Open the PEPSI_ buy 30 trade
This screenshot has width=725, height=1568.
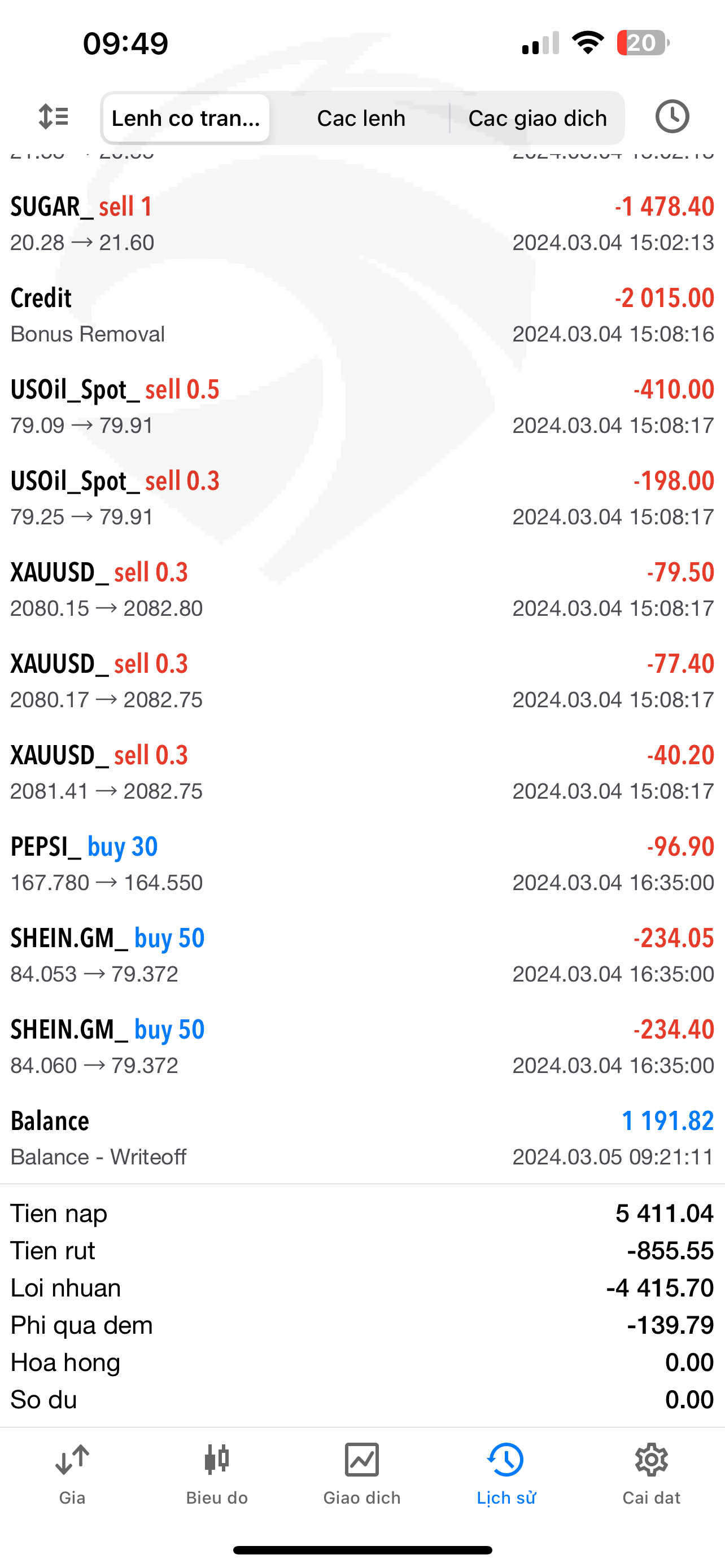pos(362,863)
